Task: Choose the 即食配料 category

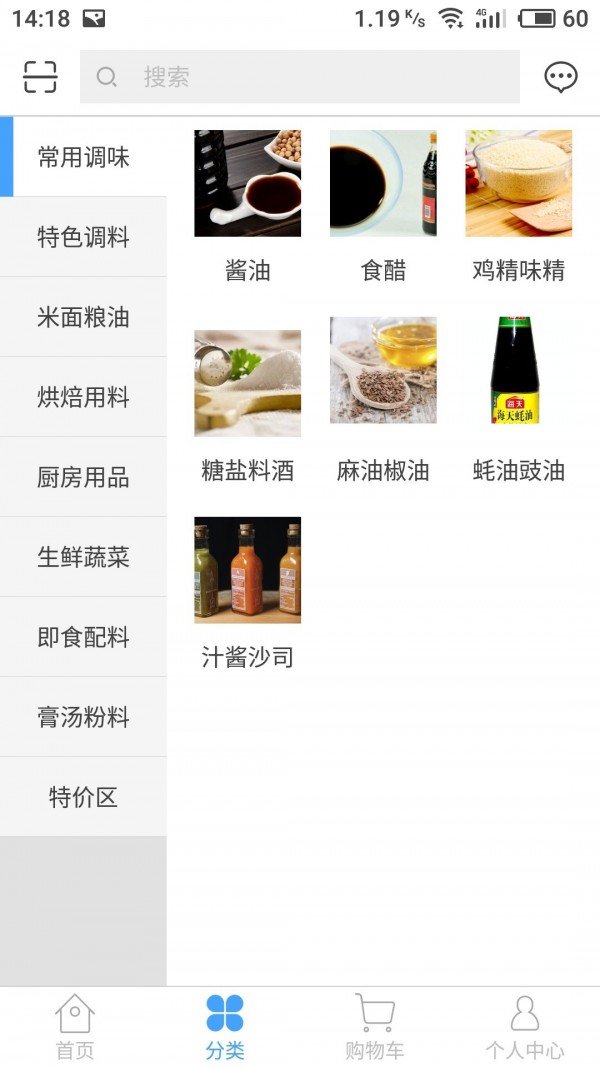Action: [x=83, y=637]
